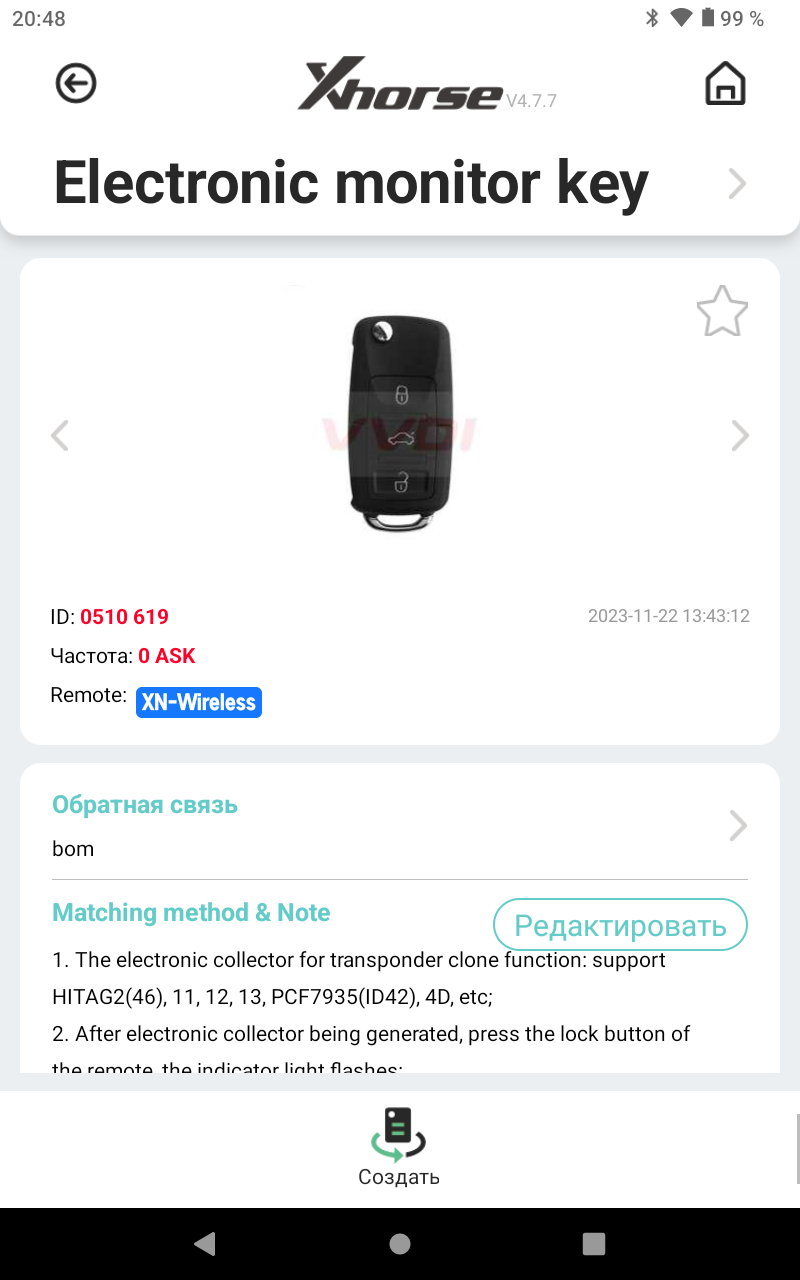Show the previous key image
The width and height of the screenshot is (800, 1280).
click(60, 435)
